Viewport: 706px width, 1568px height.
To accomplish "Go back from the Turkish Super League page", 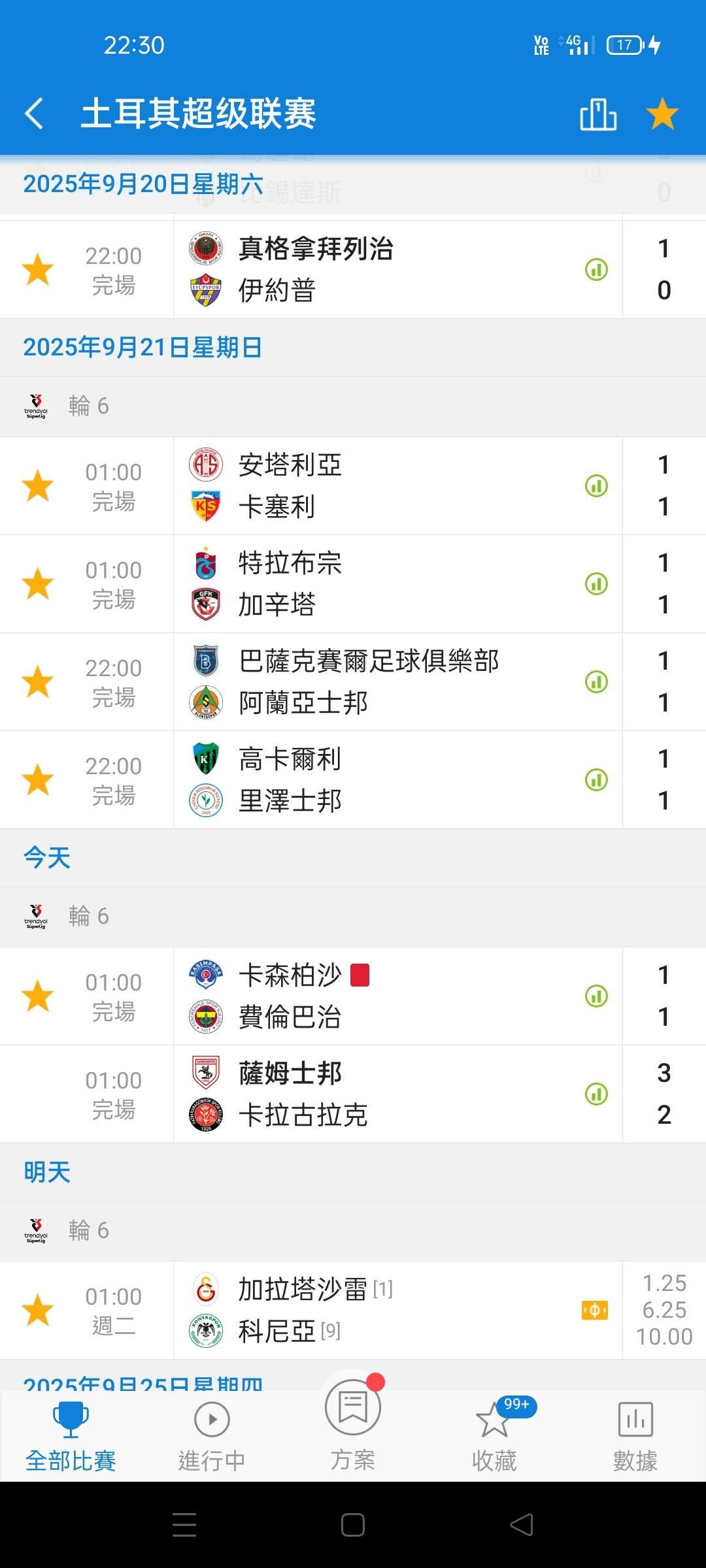I will 34,114.
